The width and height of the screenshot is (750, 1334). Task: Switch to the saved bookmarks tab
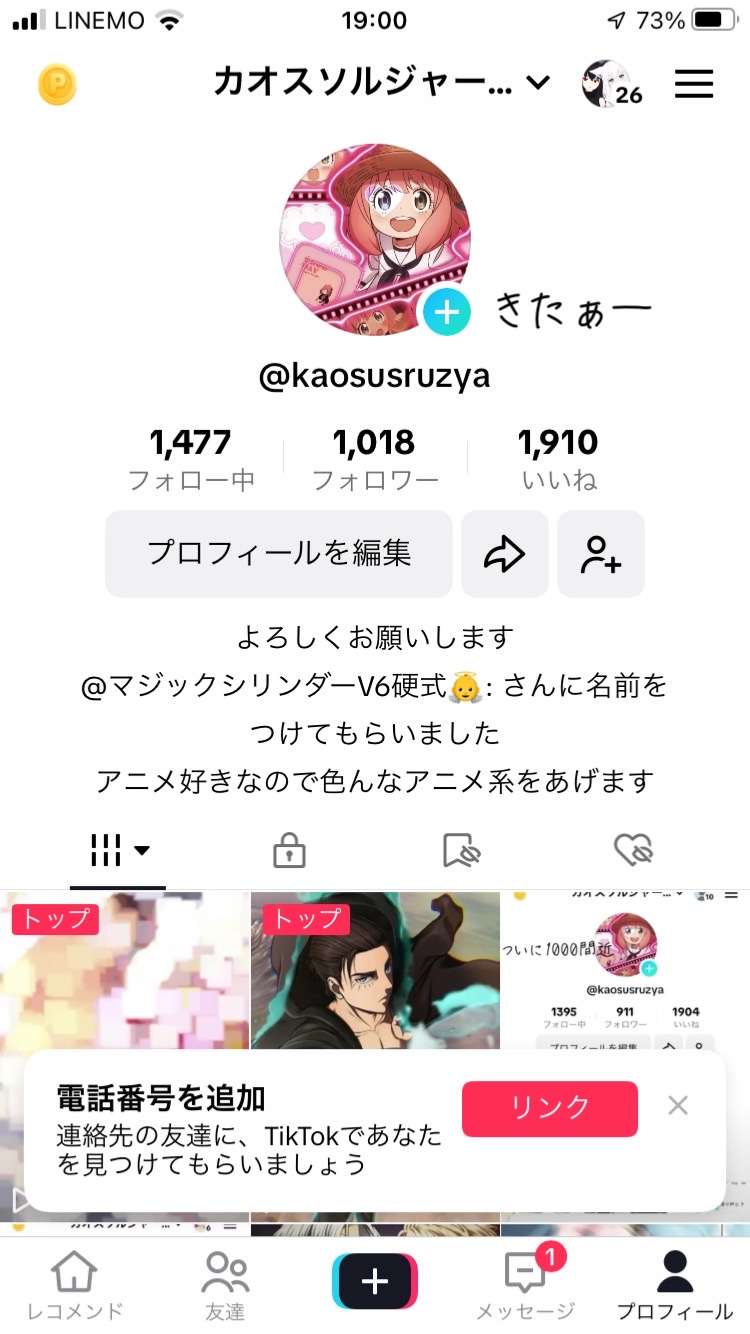coord(461,851)
